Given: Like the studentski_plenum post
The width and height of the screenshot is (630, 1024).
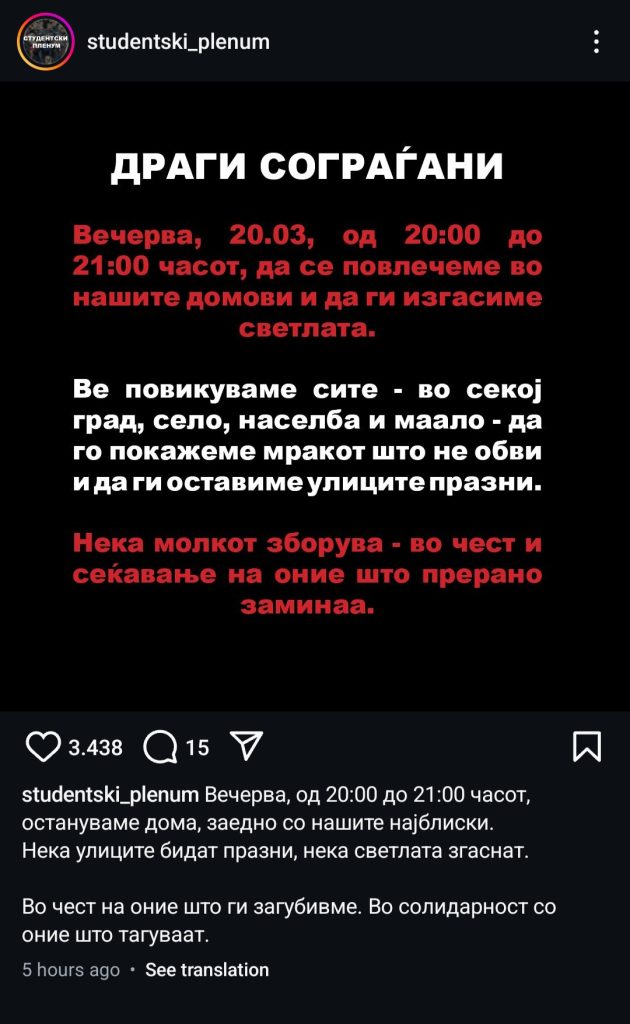Looking at the screenshot, I should [42, 746].
